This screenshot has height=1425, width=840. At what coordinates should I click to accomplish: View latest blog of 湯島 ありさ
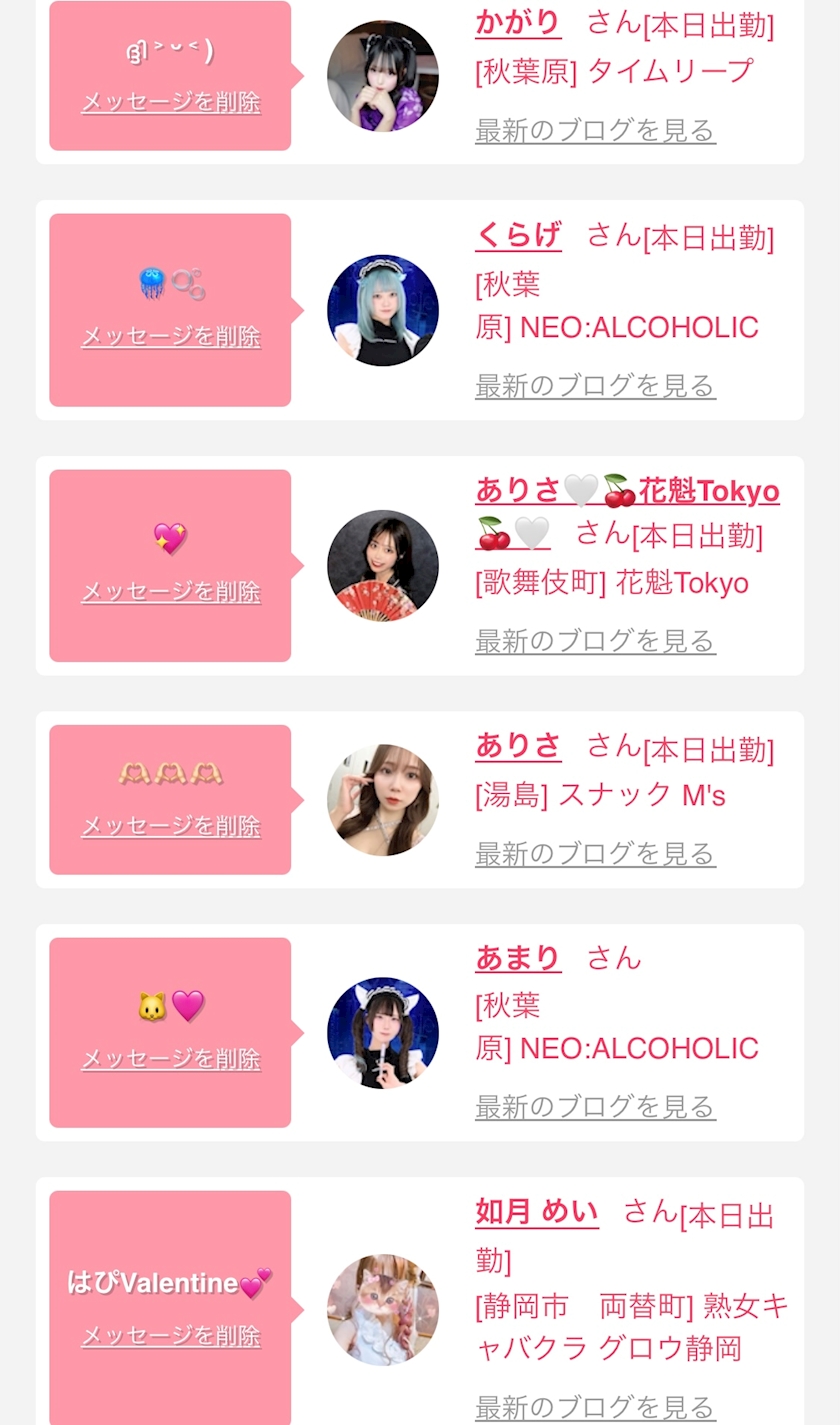pos(595,853)
